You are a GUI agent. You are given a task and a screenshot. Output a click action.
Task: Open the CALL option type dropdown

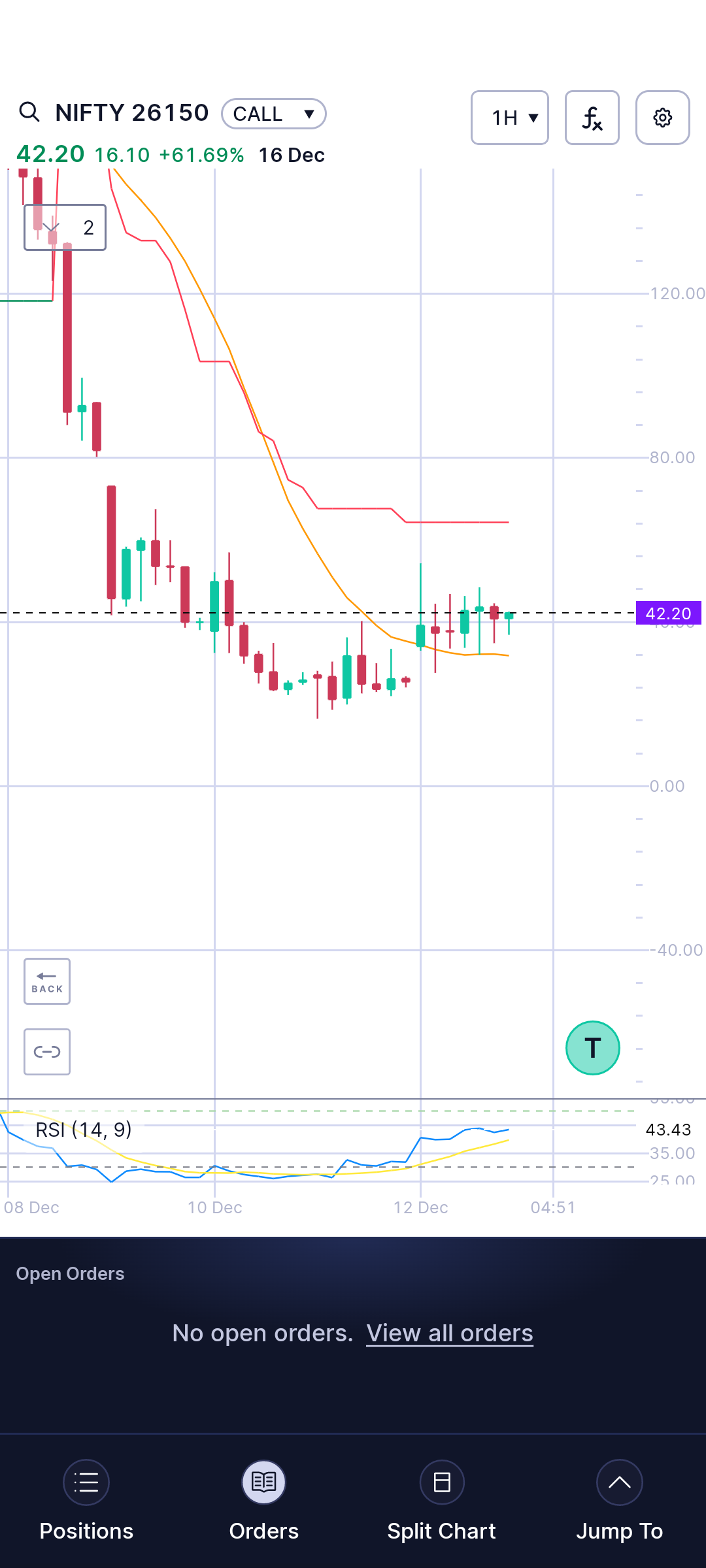pos(274,114)
